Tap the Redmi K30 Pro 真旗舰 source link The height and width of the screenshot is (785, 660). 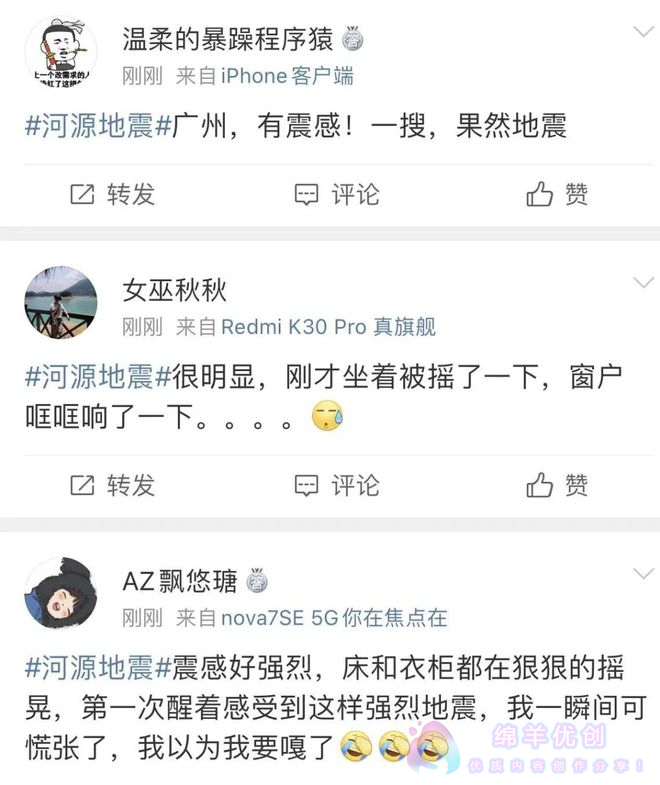(x=328, y=326)
